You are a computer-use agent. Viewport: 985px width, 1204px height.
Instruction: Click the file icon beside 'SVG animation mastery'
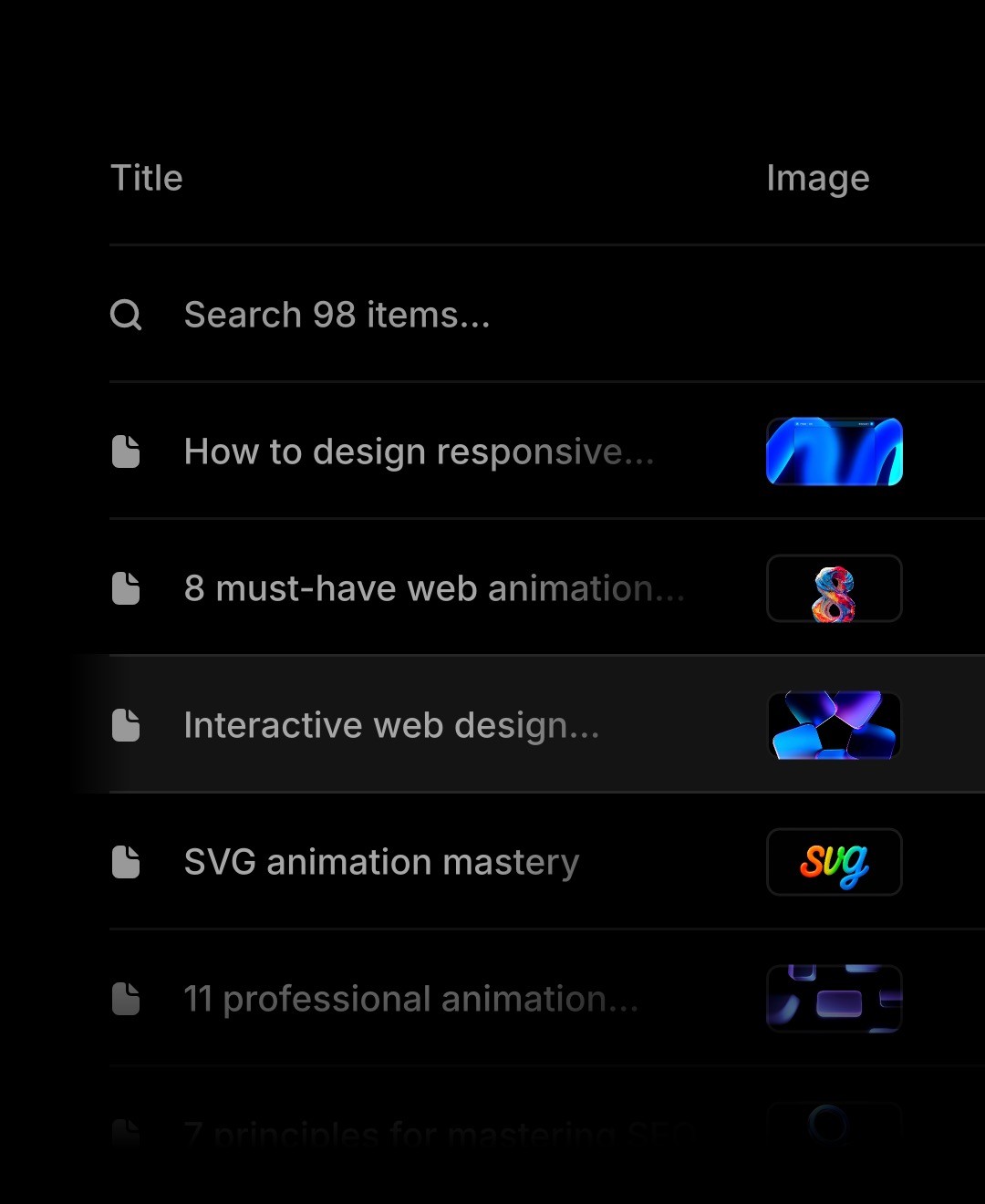click(127, 862)
